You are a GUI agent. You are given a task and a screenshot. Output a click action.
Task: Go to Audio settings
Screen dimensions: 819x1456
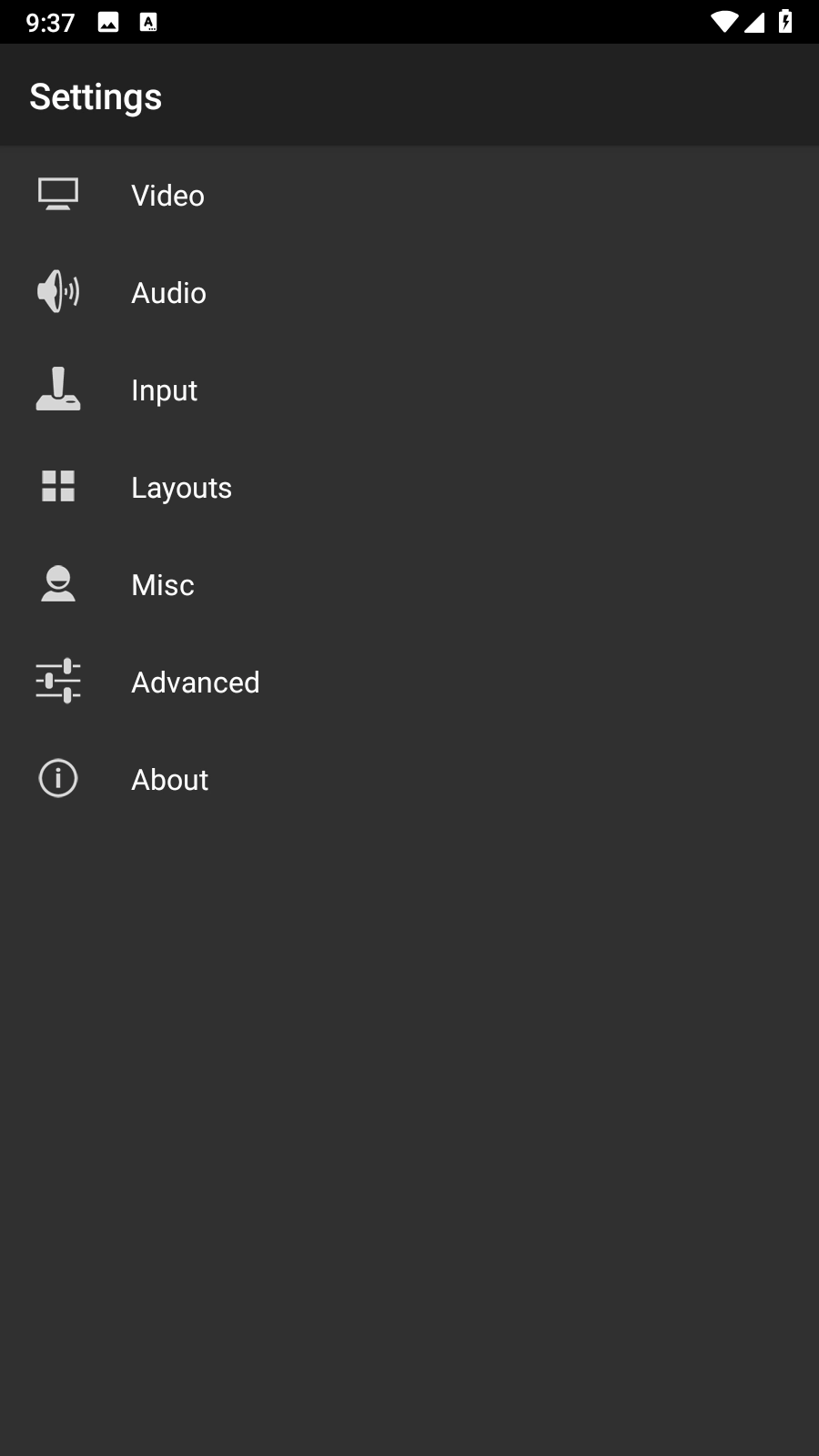168,293
